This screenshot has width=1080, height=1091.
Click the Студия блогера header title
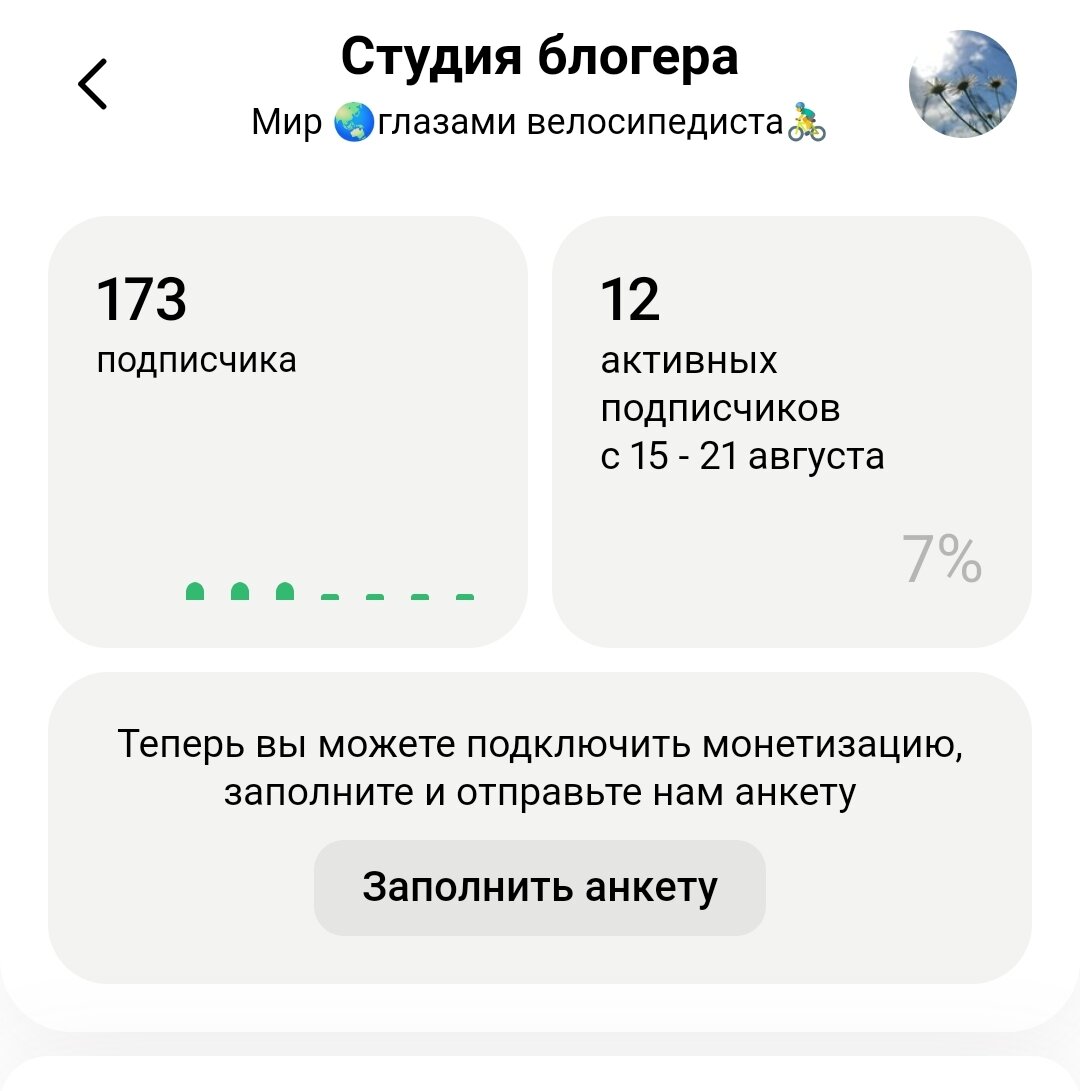coord(540,57)
